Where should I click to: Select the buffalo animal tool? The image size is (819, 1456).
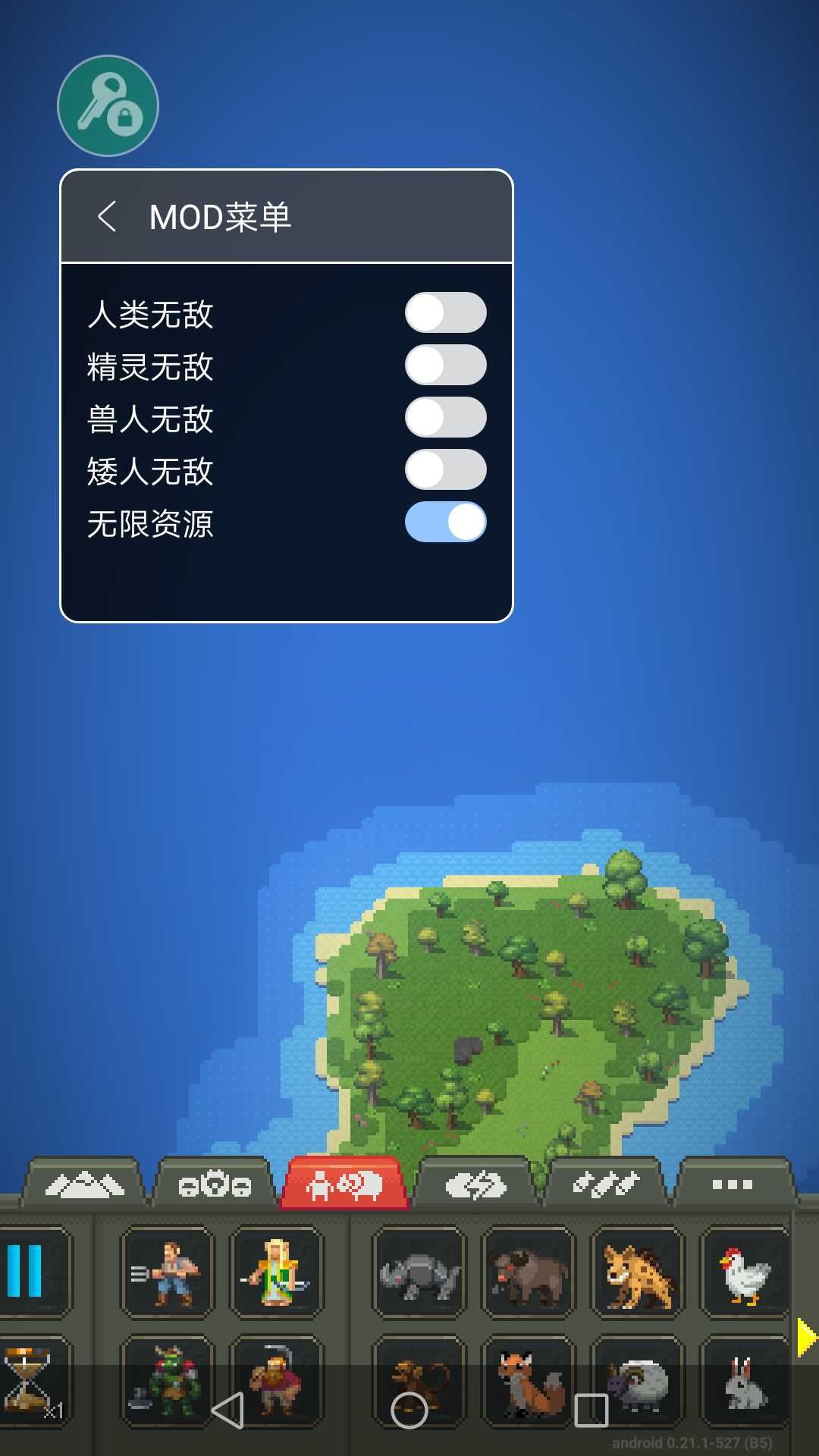(529, 1273)
